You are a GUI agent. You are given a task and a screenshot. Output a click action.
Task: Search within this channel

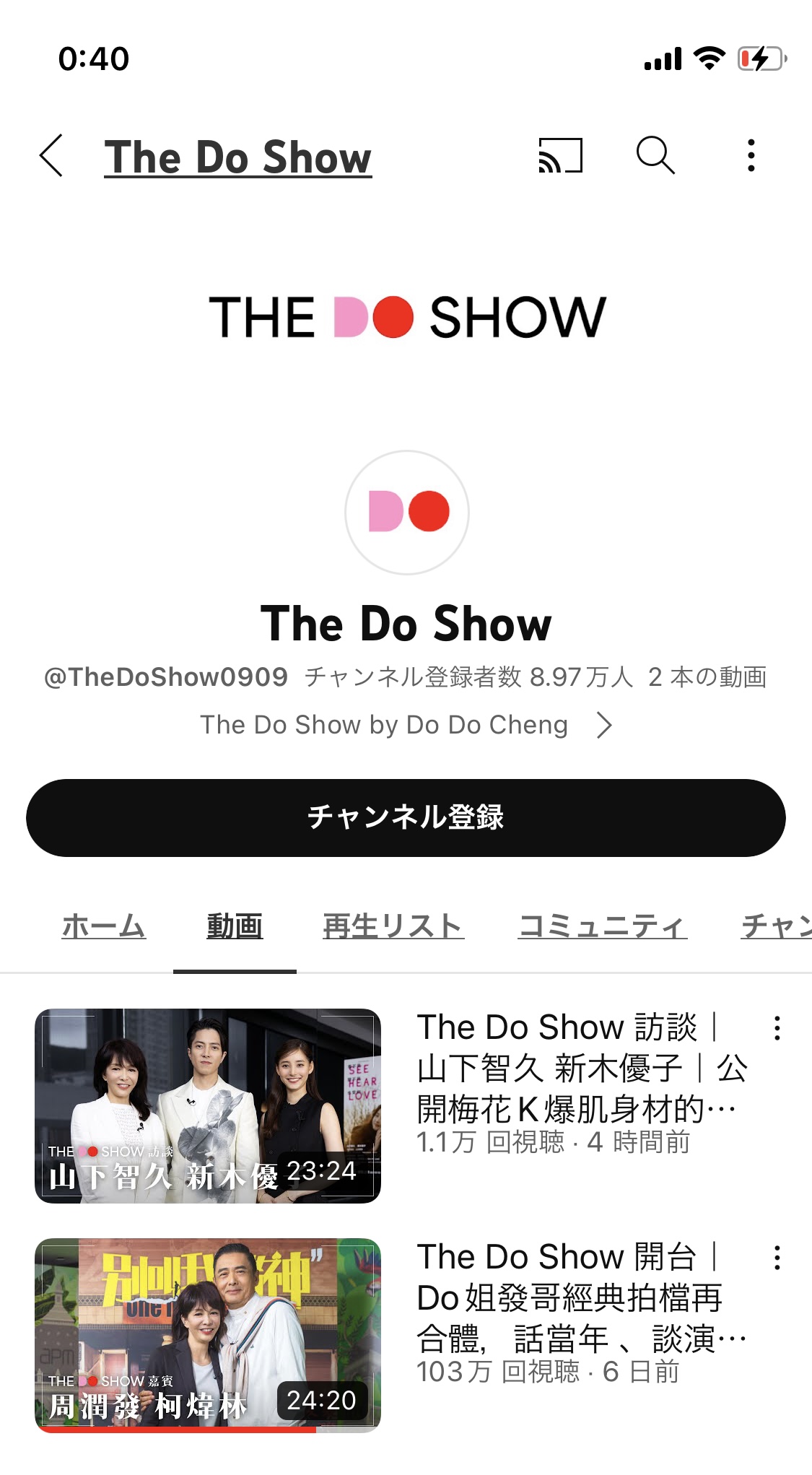click(x=655, y=156)
